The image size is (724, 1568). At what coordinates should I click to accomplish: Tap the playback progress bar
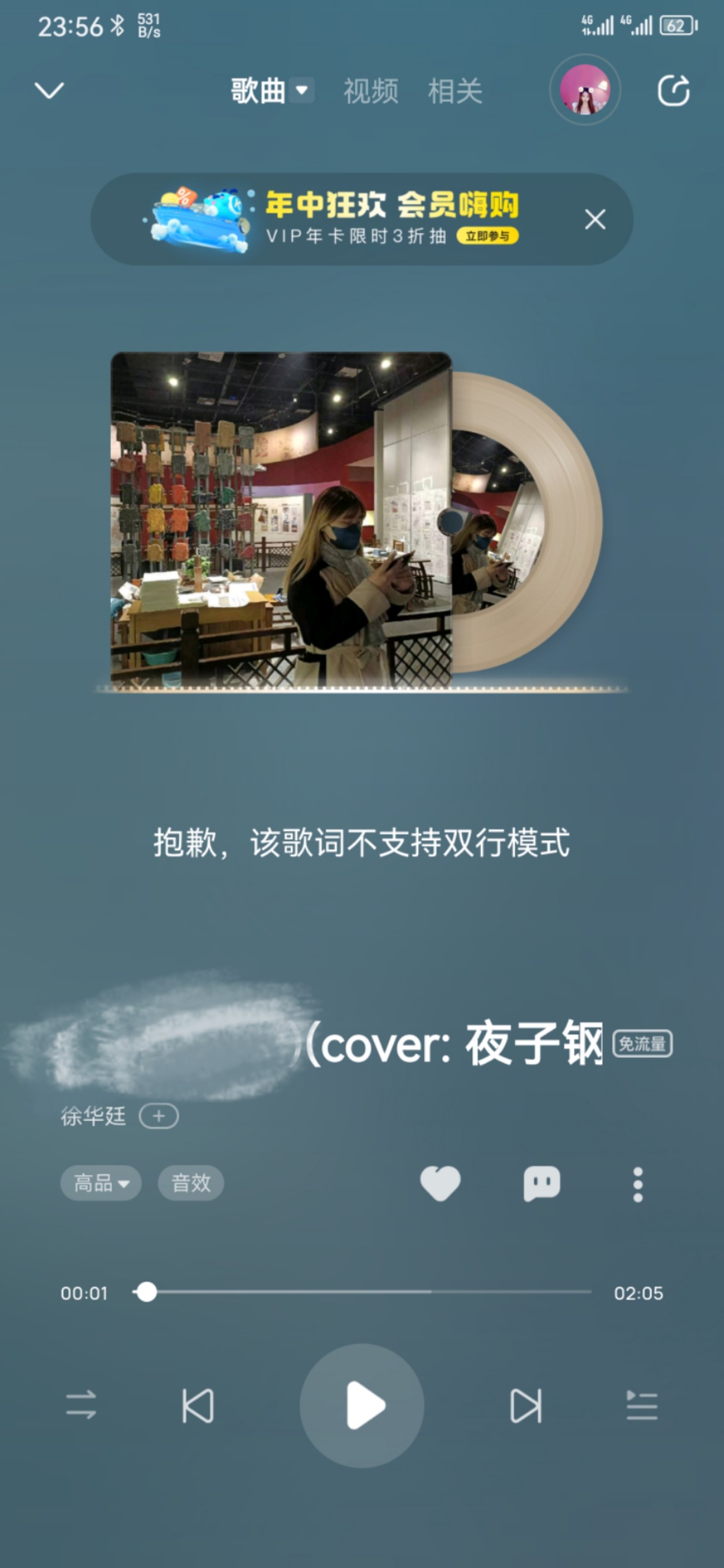pos(363,1291)
